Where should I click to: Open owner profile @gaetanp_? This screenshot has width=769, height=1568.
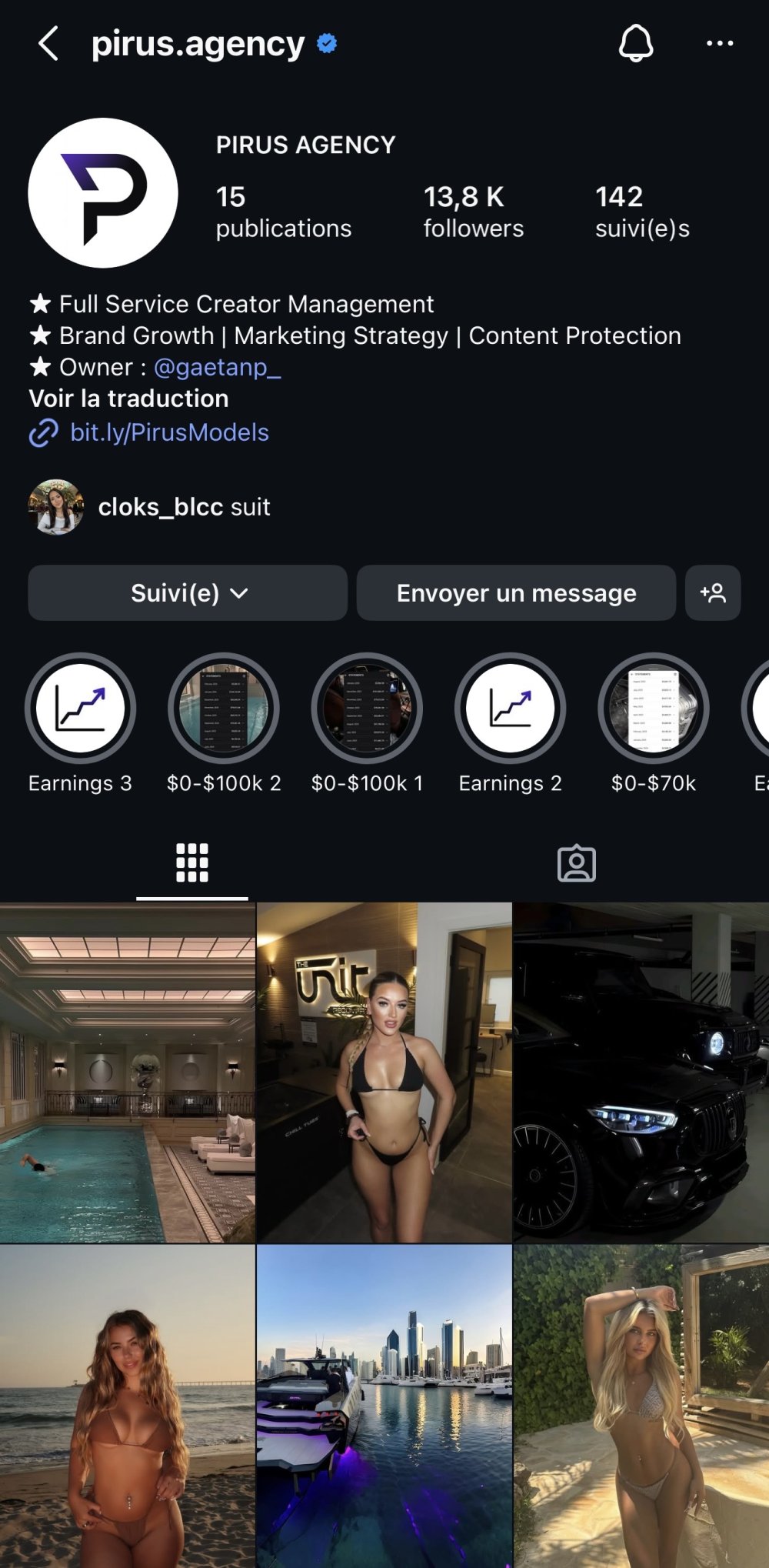(x=217, y=367)
